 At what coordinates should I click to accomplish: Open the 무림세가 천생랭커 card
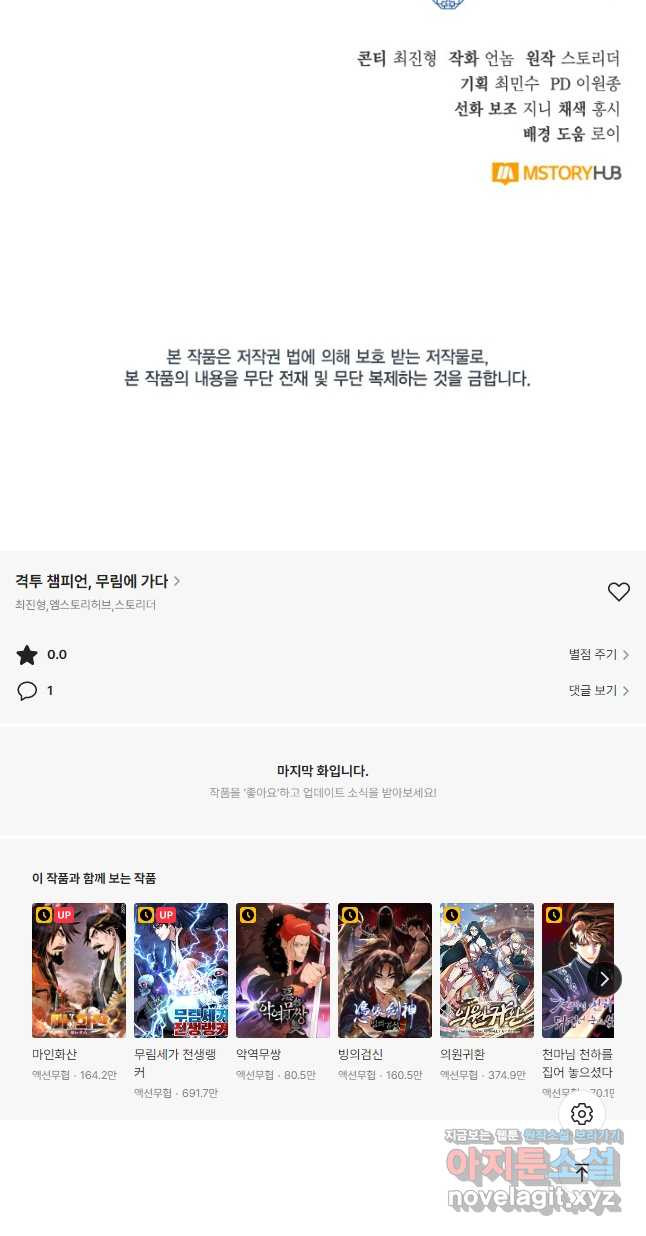pos(181,970)
